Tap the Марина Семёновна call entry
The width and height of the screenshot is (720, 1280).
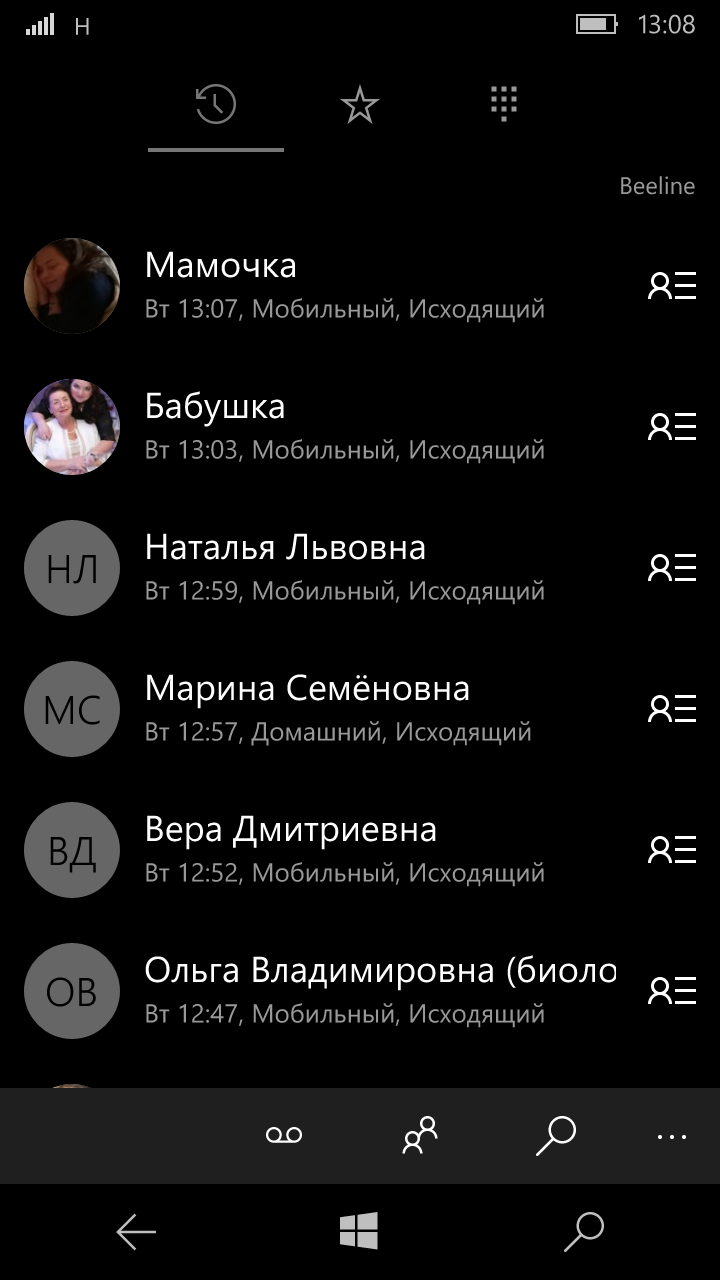coord(344,709)
